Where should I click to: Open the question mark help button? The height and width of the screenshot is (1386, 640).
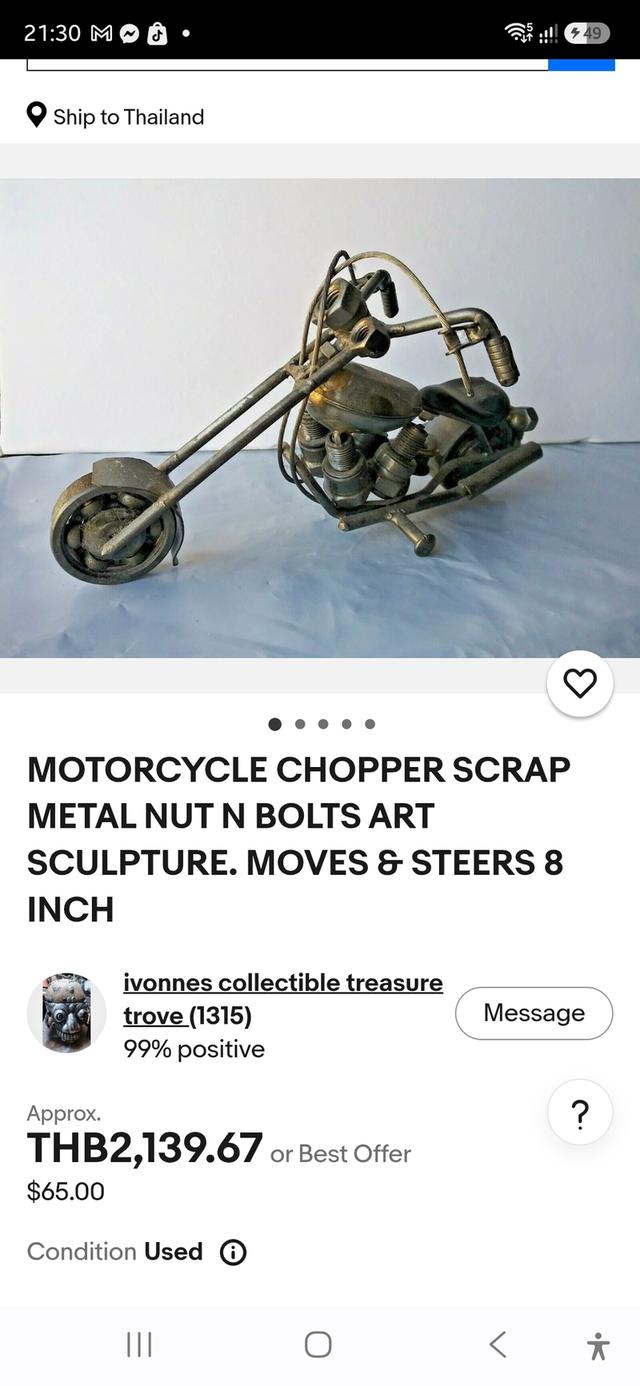580,1113
